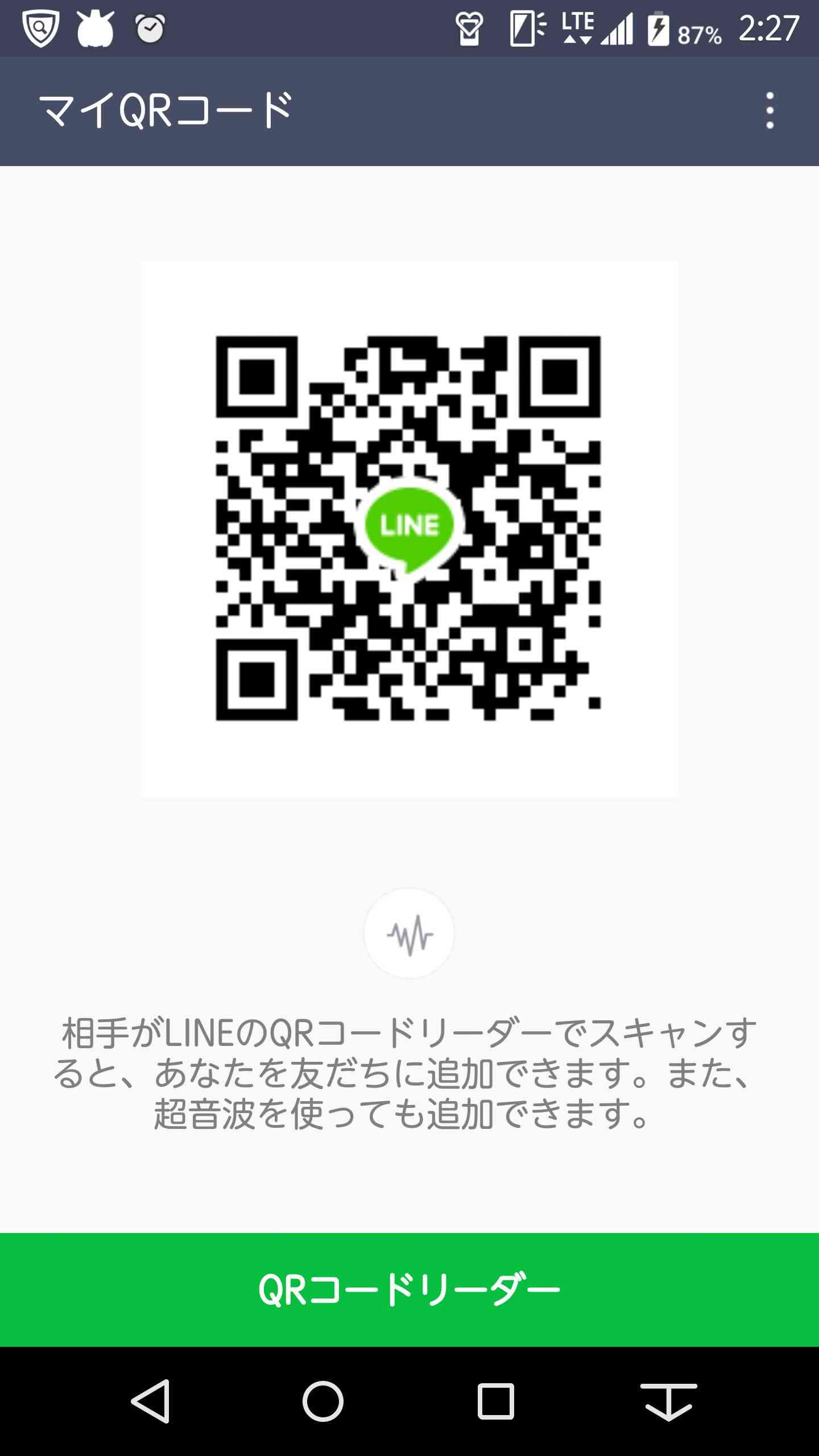Screen dimensions: 819x1456
Task: Open the QRコードリーダー scanner
Action: (409, 1289)
